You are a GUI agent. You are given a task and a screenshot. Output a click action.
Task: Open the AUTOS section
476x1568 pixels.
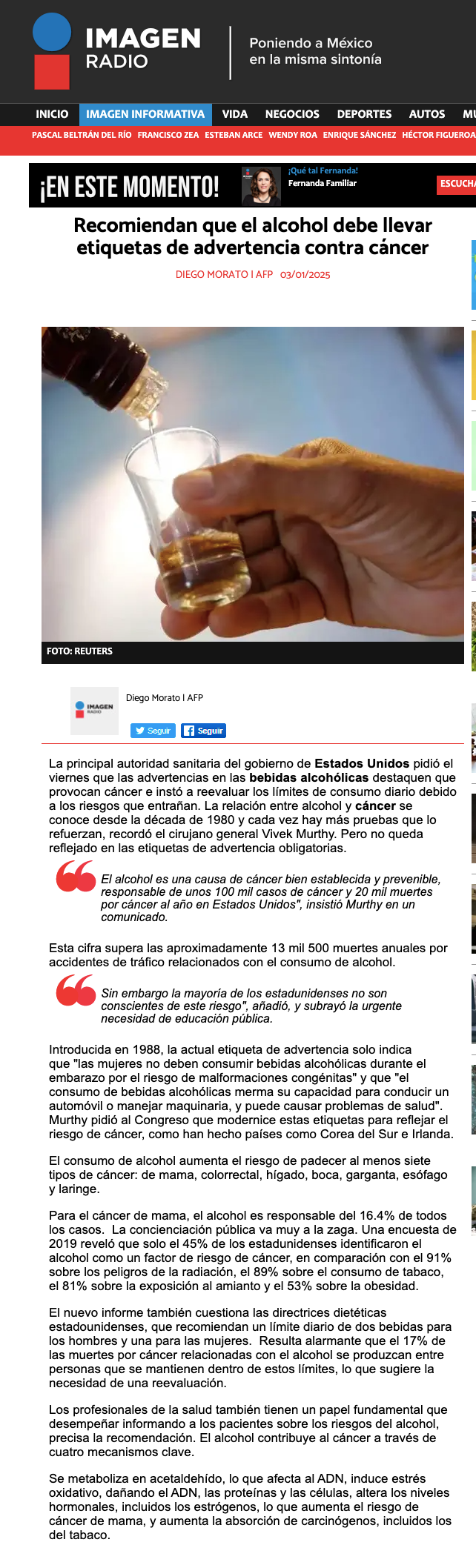point(427,114)
